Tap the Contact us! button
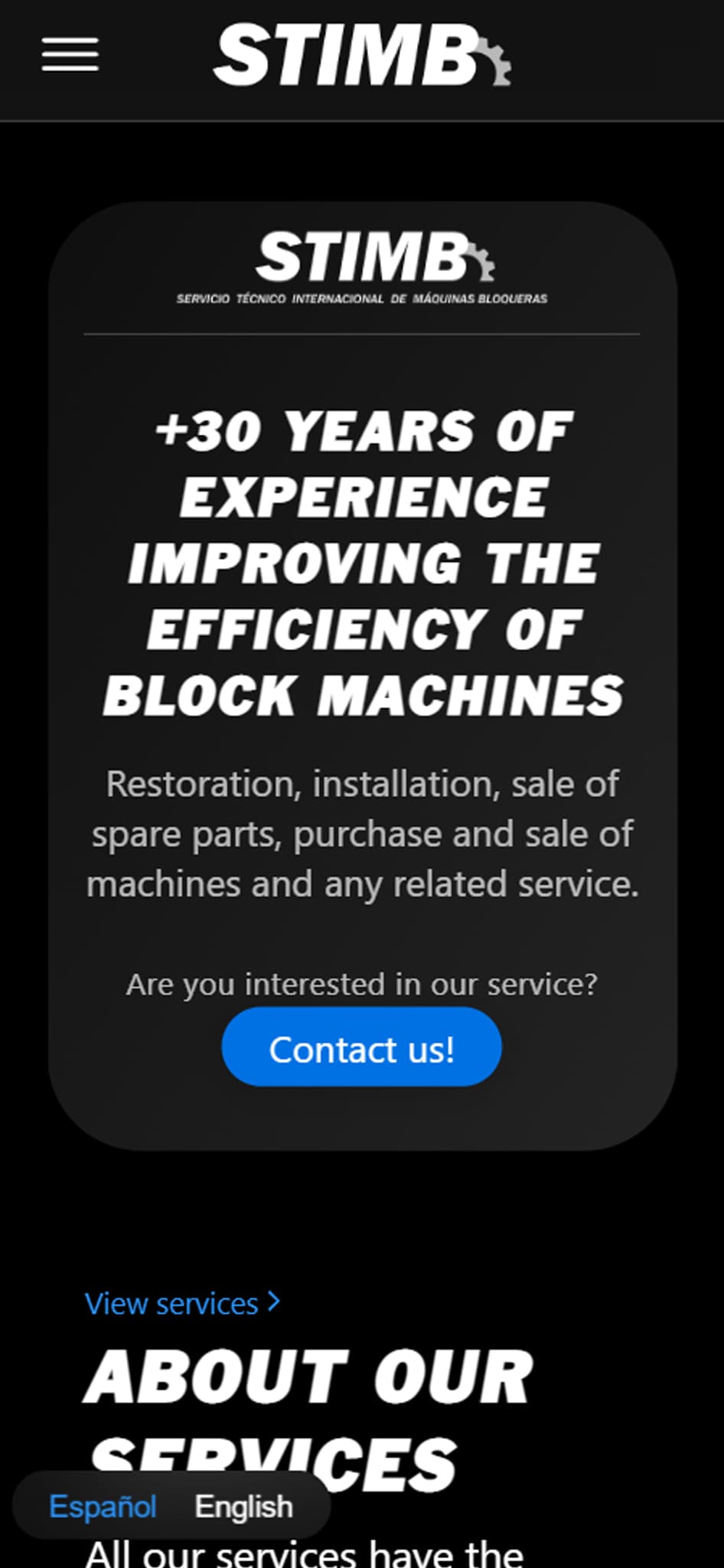The width and height of the screenshot is (724, 1568). pos(361,1048)
